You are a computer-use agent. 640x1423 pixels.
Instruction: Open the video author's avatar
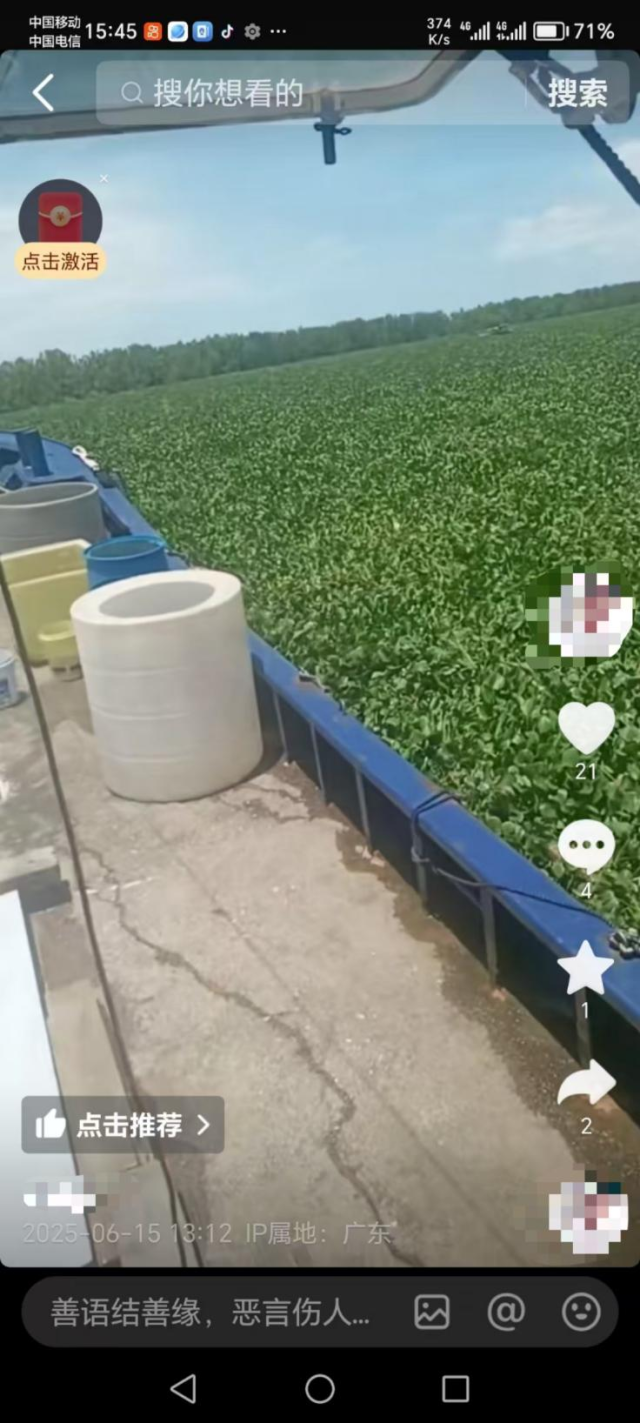coord(582,614)
